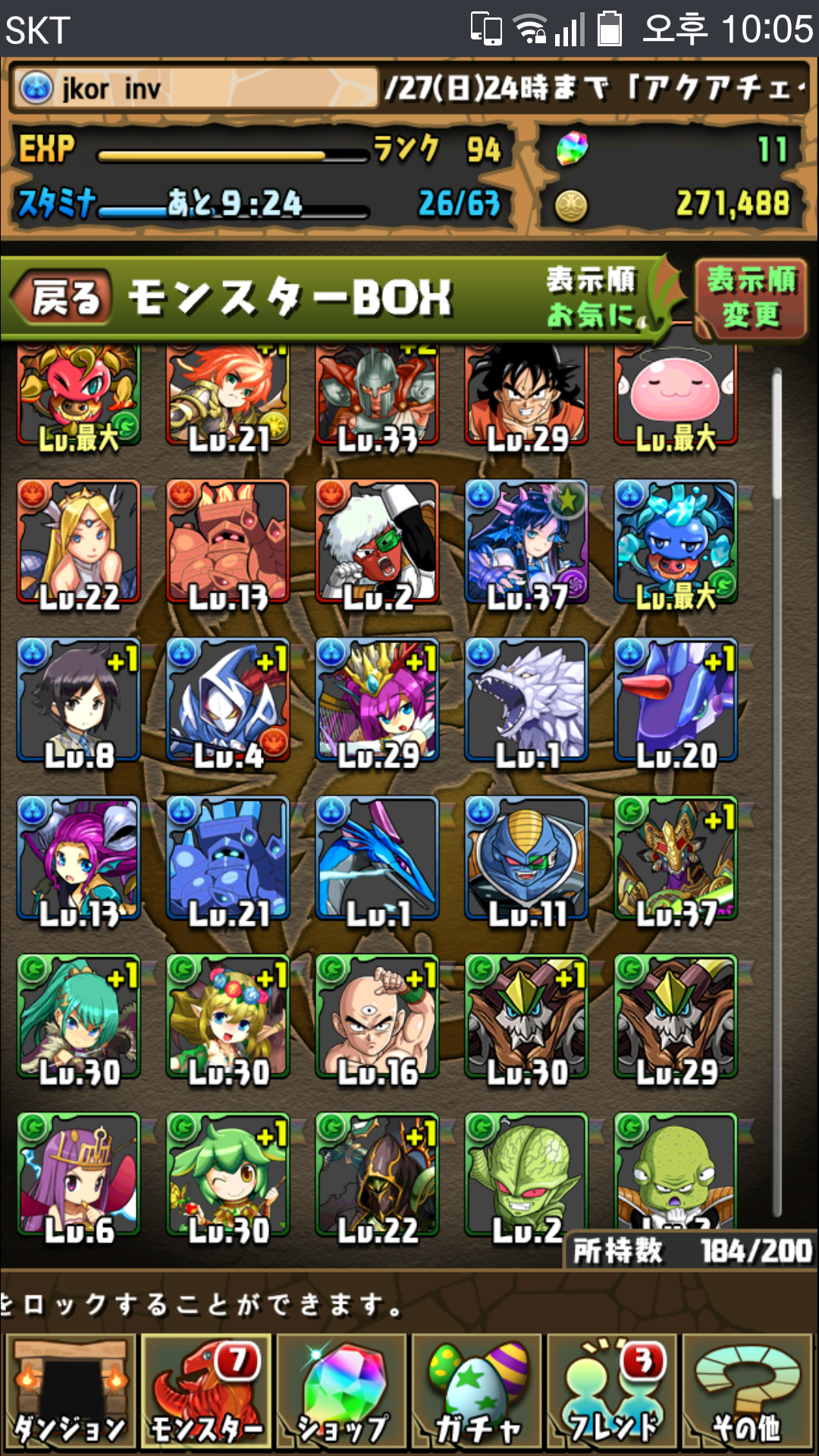The image size is (819, 1456).
Task: Open the その他 tab
Action: tap(748, 1394)
